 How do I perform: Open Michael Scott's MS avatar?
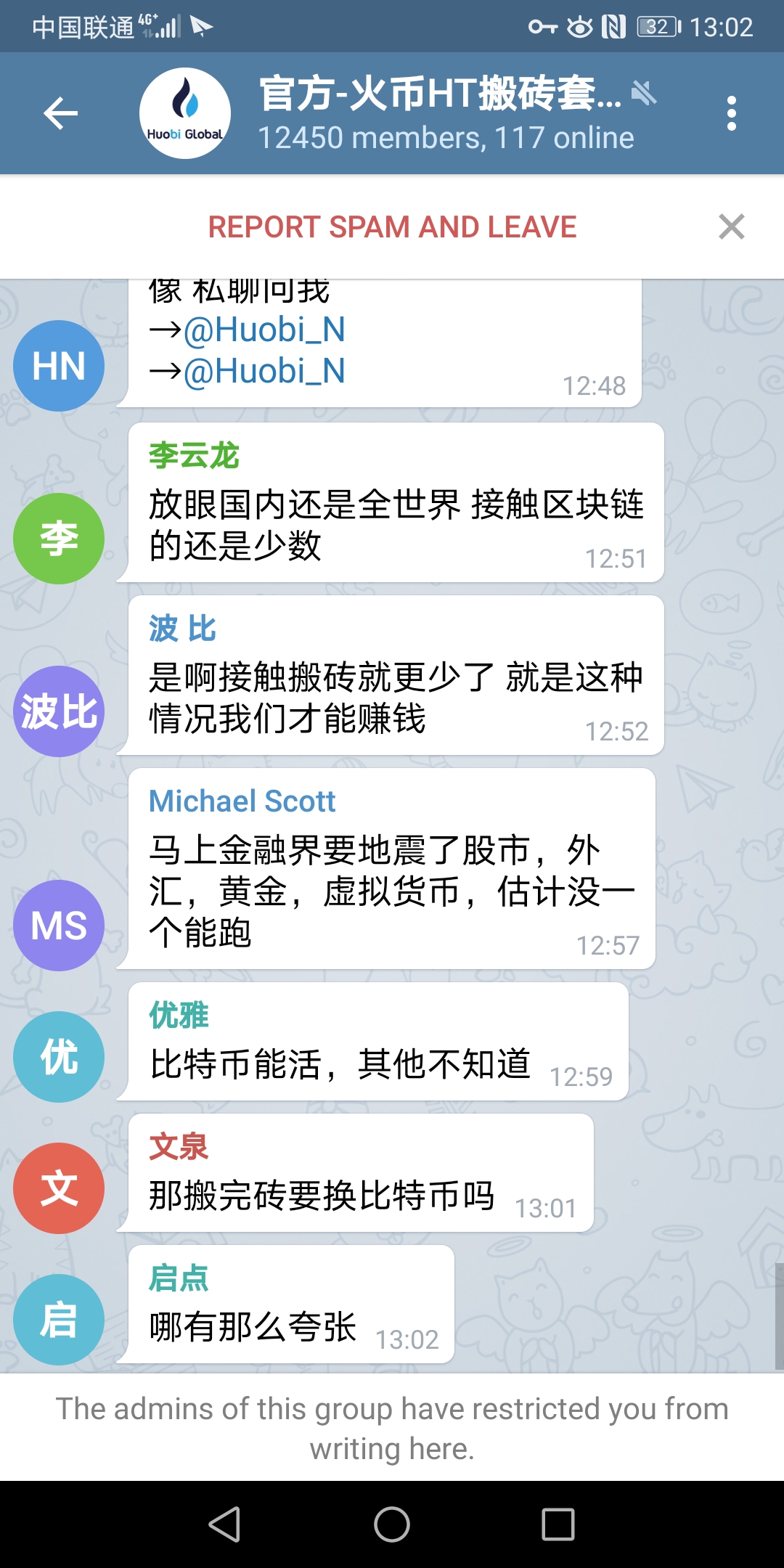(x=59, y=926)
